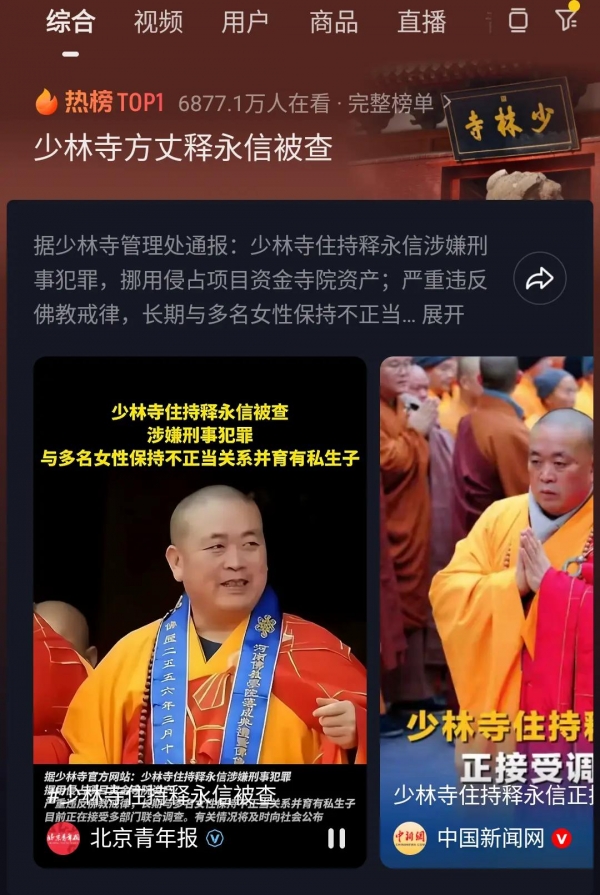Open the search filter funnel icon
The image size is (600, 895).
coord(567,19)
